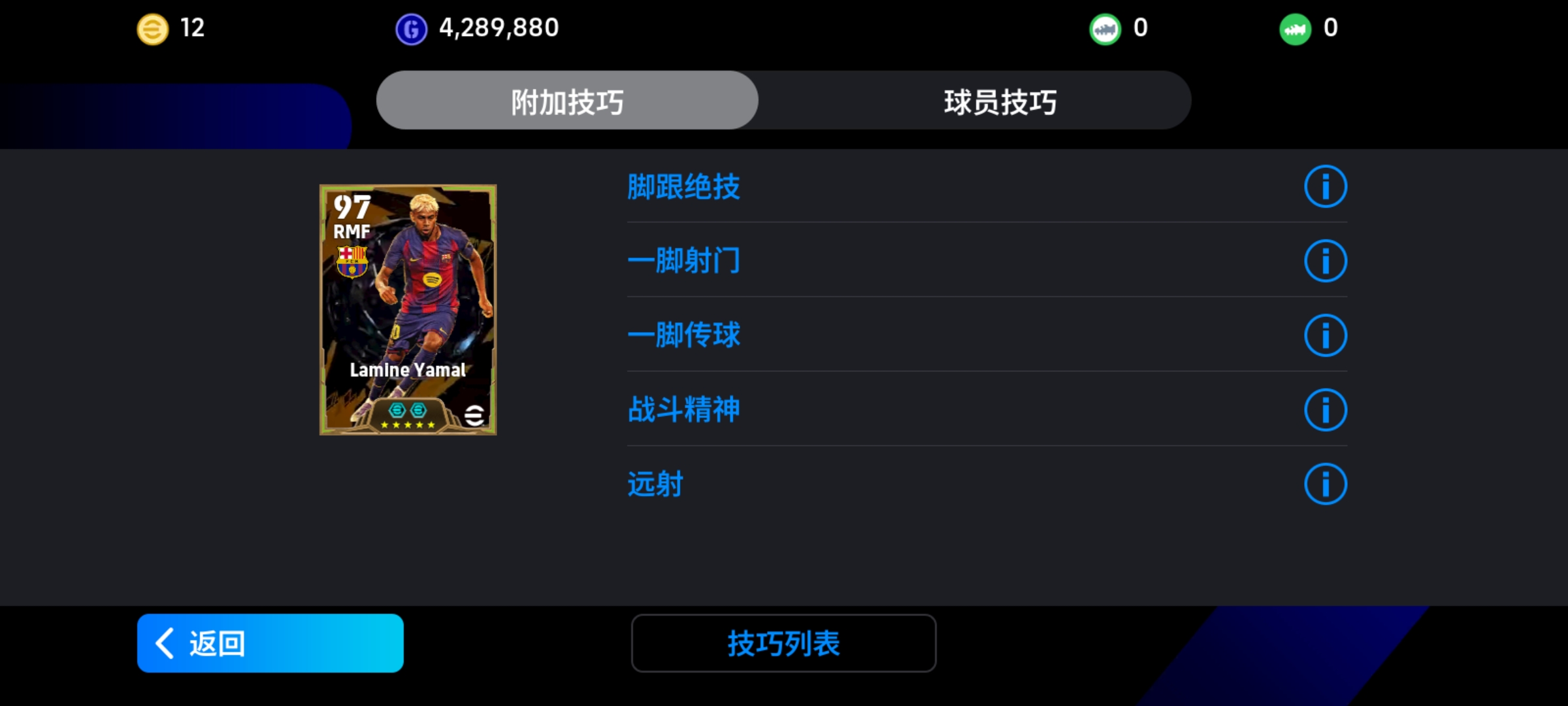Tap the info icon beside 远射
Screen dimensions: 1568x706
[x=1325, y=484]
